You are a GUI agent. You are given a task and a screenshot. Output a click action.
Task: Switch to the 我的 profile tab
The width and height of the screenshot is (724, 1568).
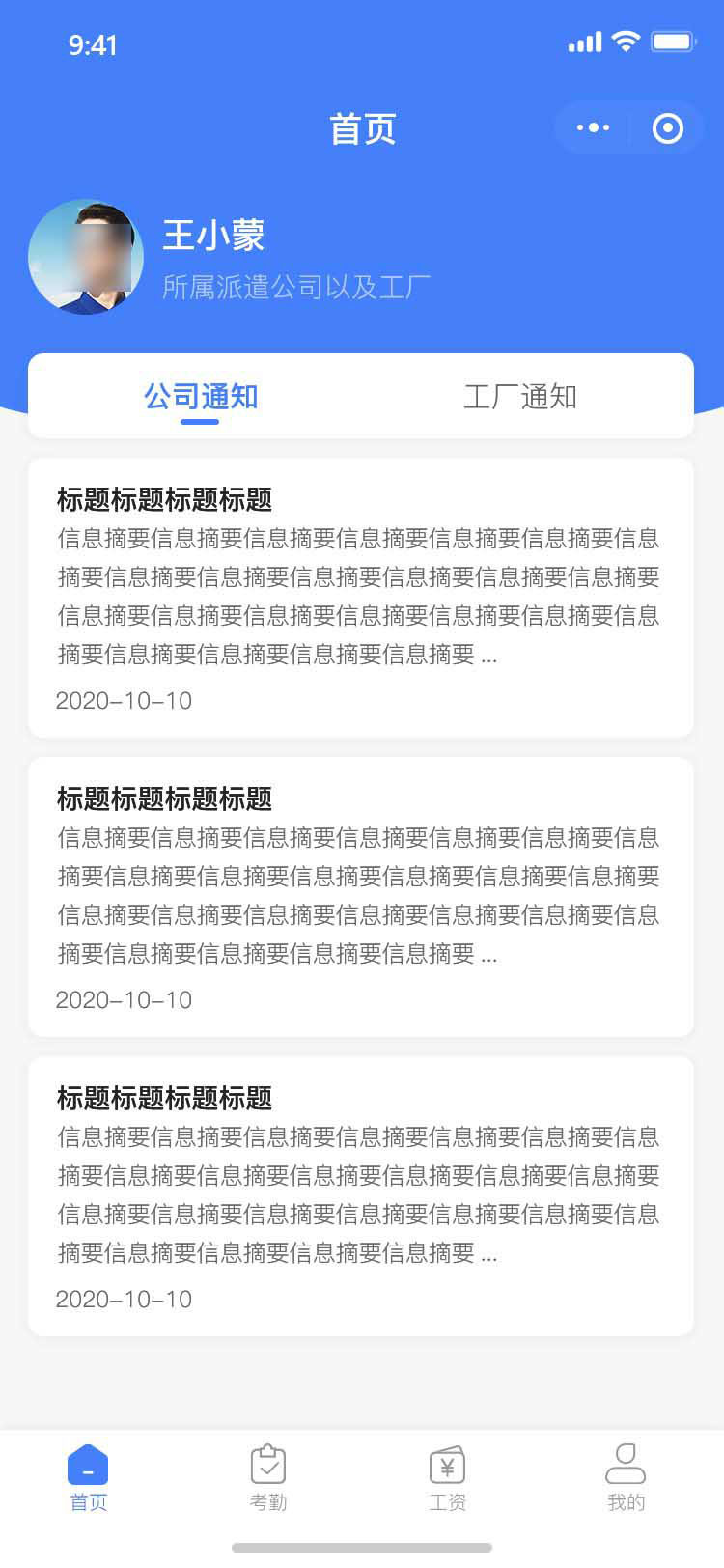pos(626,1477)
